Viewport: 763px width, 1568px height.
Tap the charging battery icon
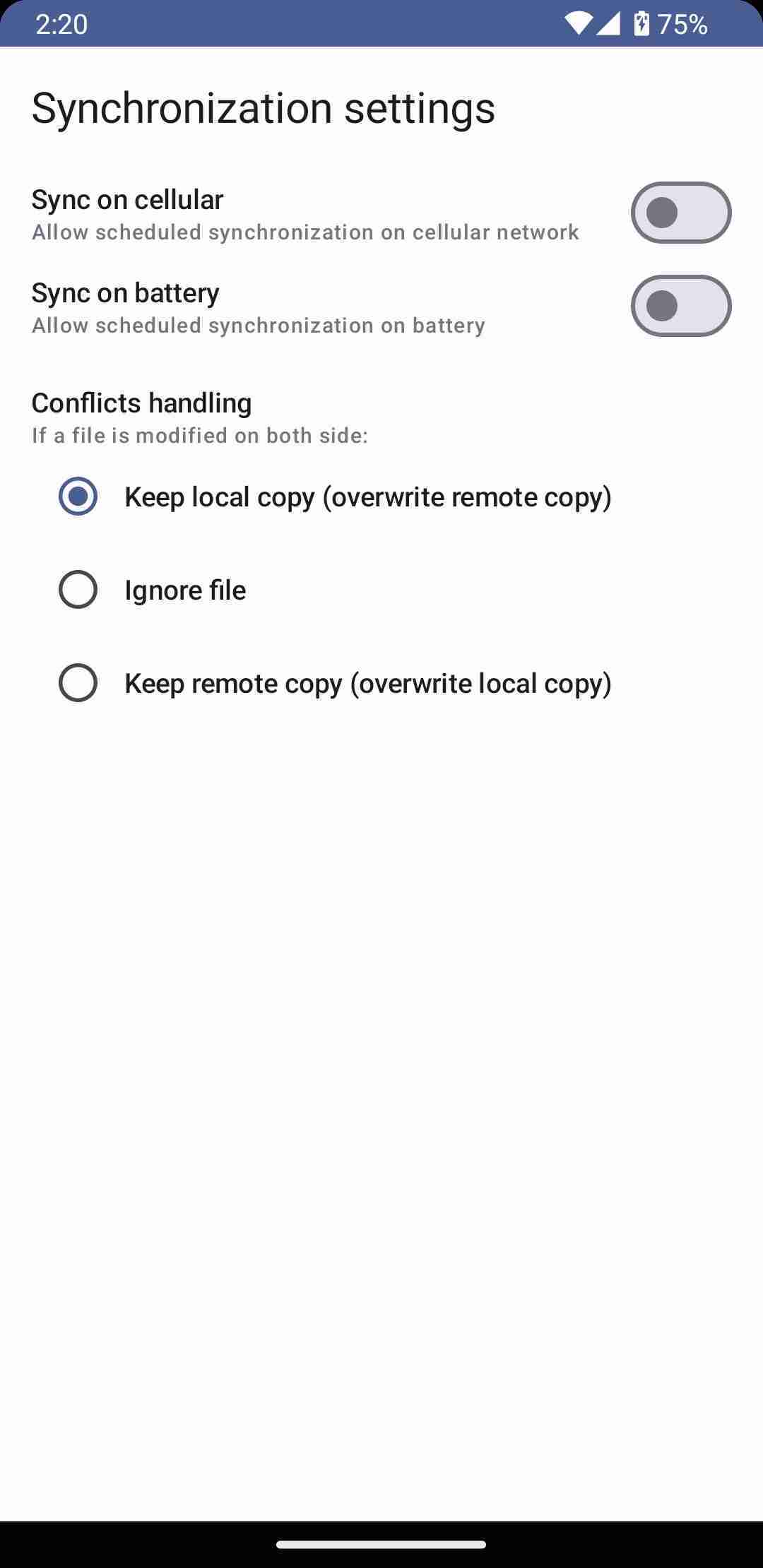coord(641,23)
